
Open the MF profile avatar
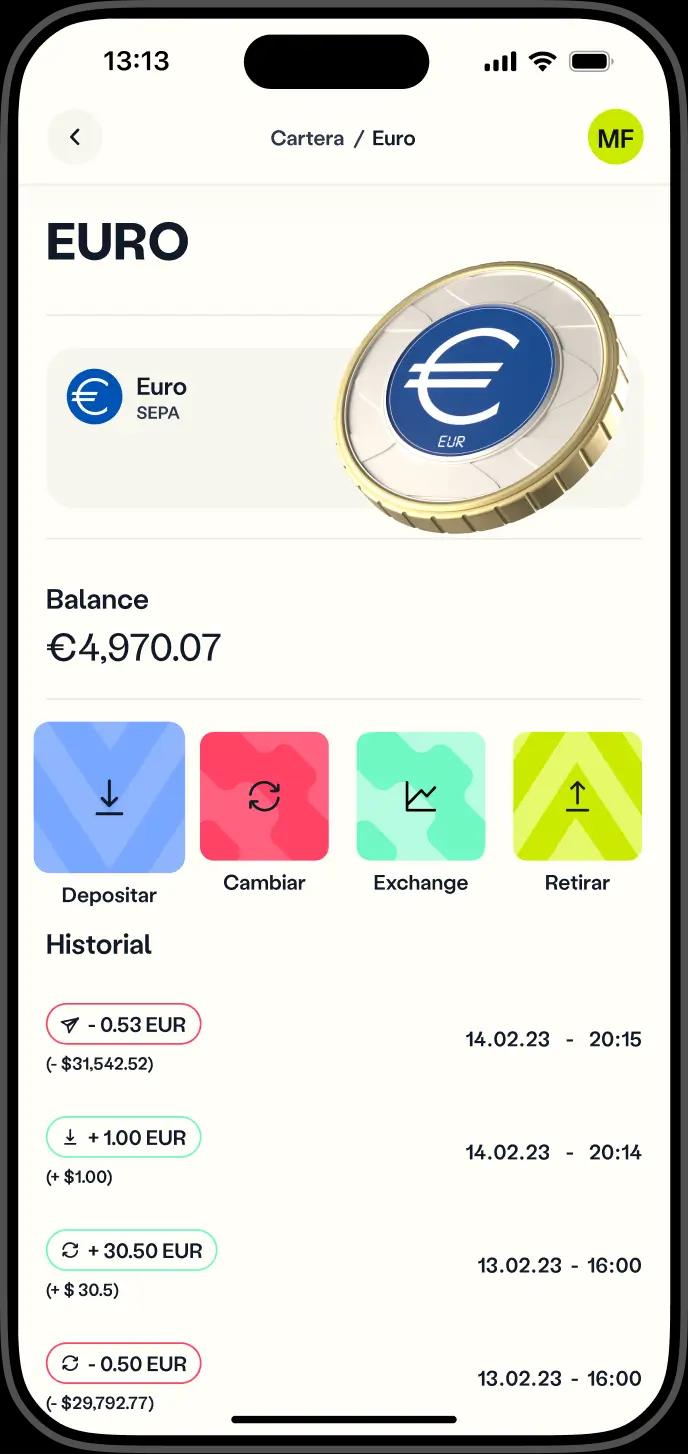tap(615, 138)
